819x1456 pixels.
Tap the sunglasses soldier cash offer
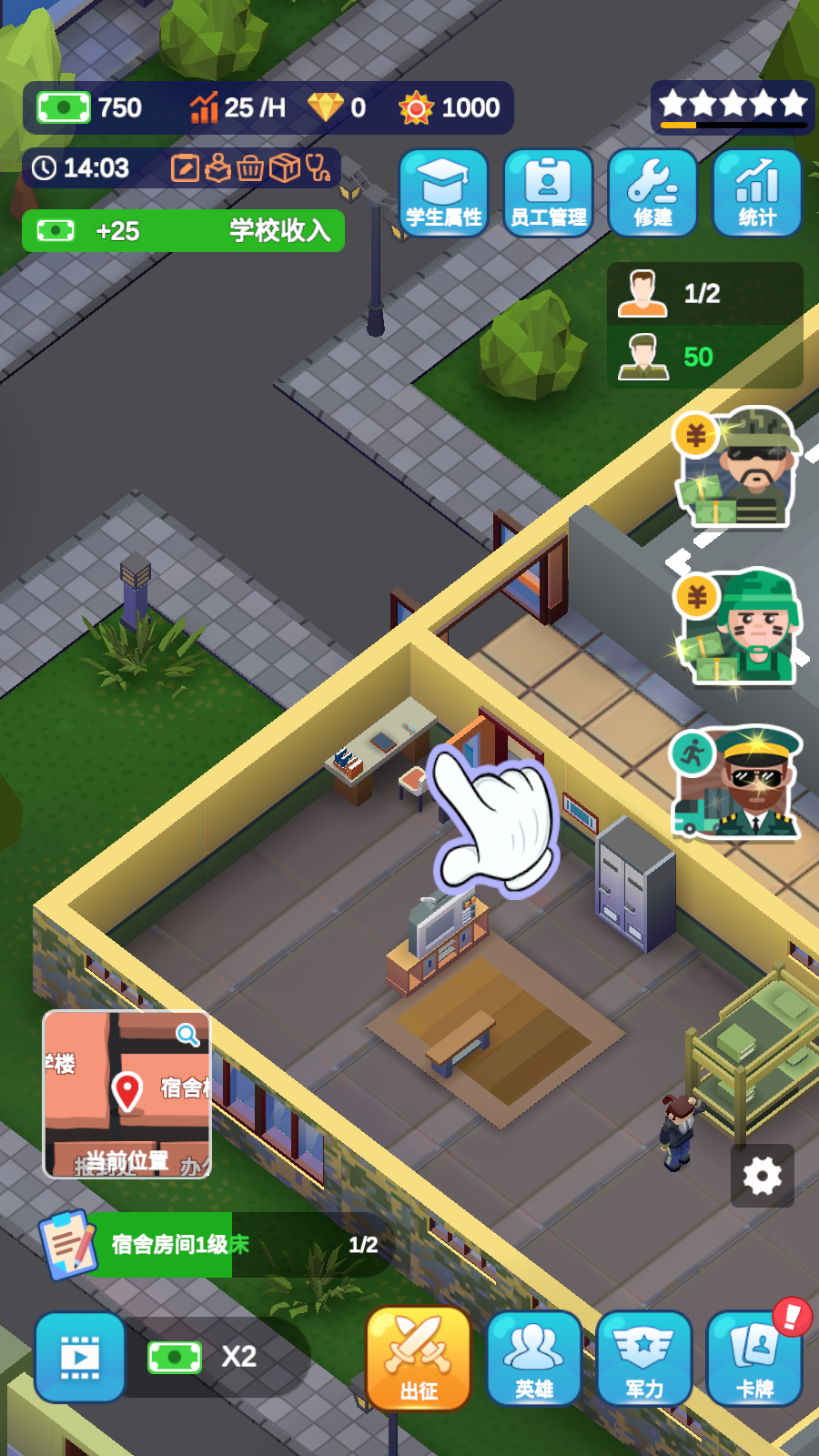(737, 468)
